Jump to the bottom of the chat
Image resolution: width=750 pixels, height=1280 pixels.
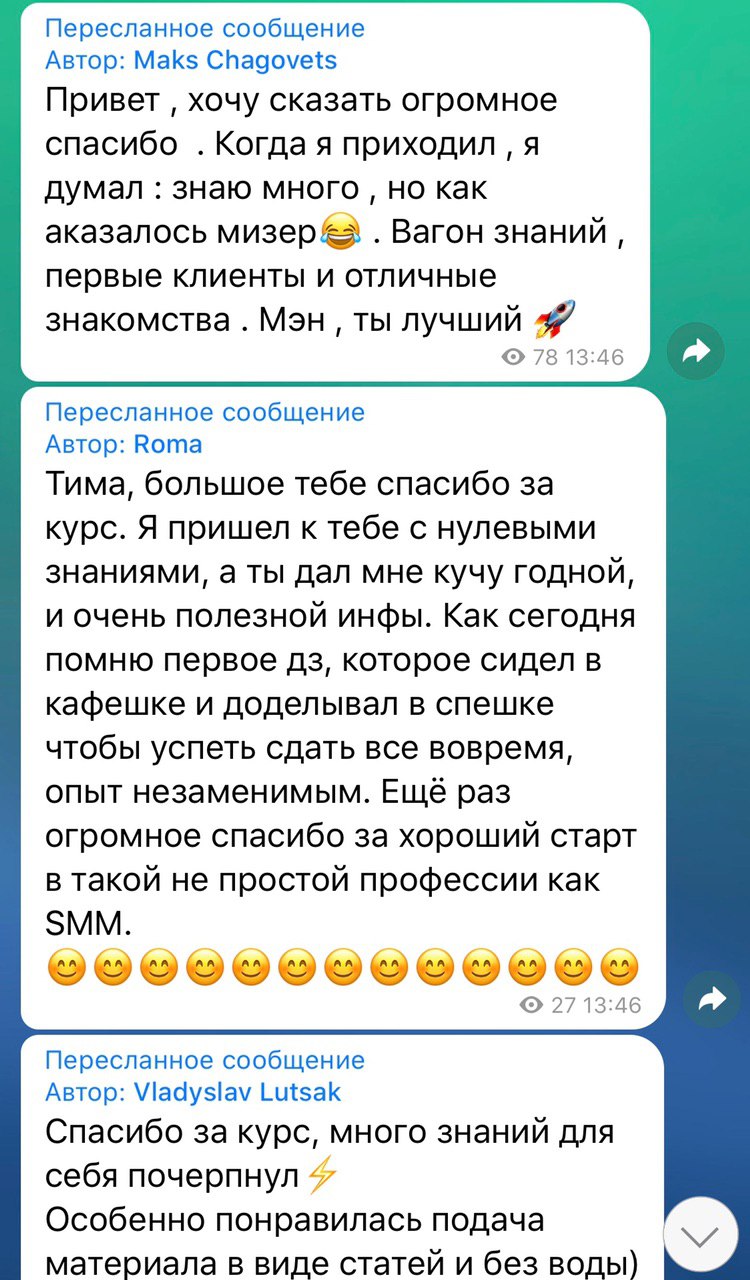pos(706,1237)
